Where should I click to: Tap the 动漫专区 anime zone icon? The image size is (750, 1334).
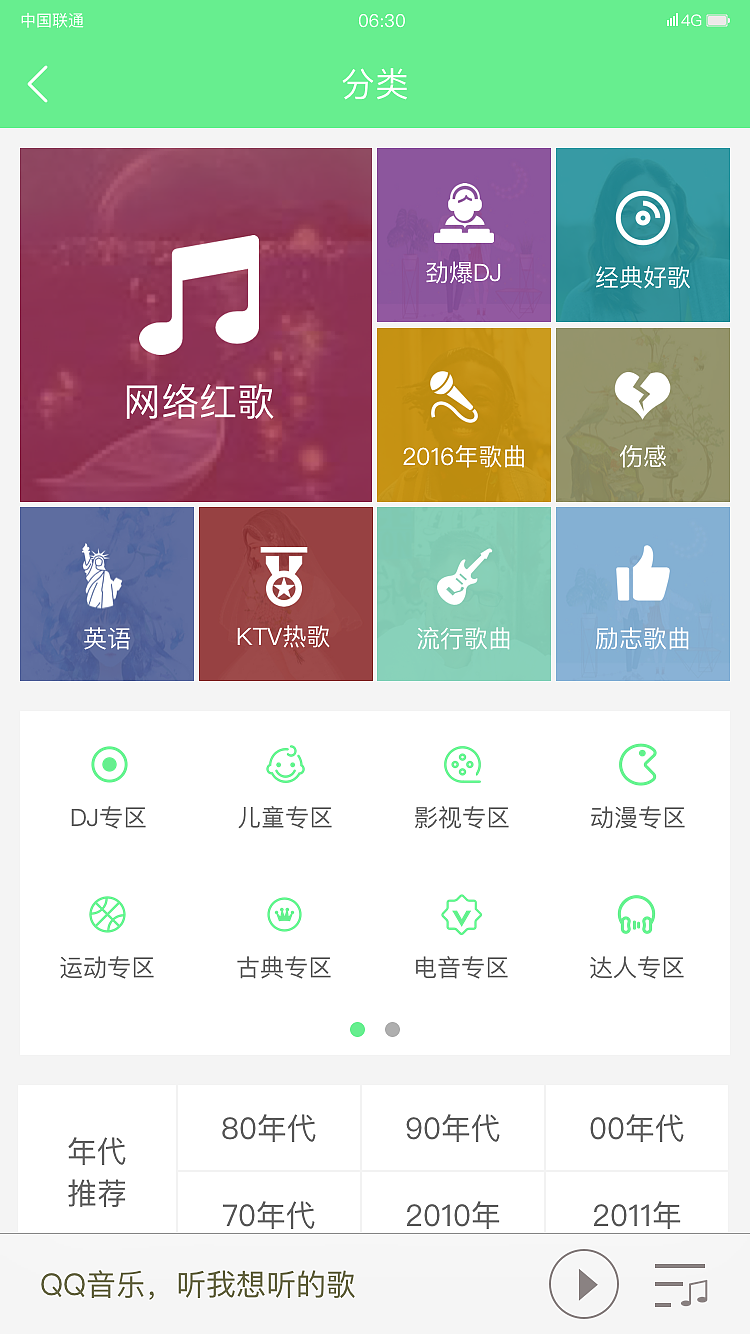click(638, 785)
